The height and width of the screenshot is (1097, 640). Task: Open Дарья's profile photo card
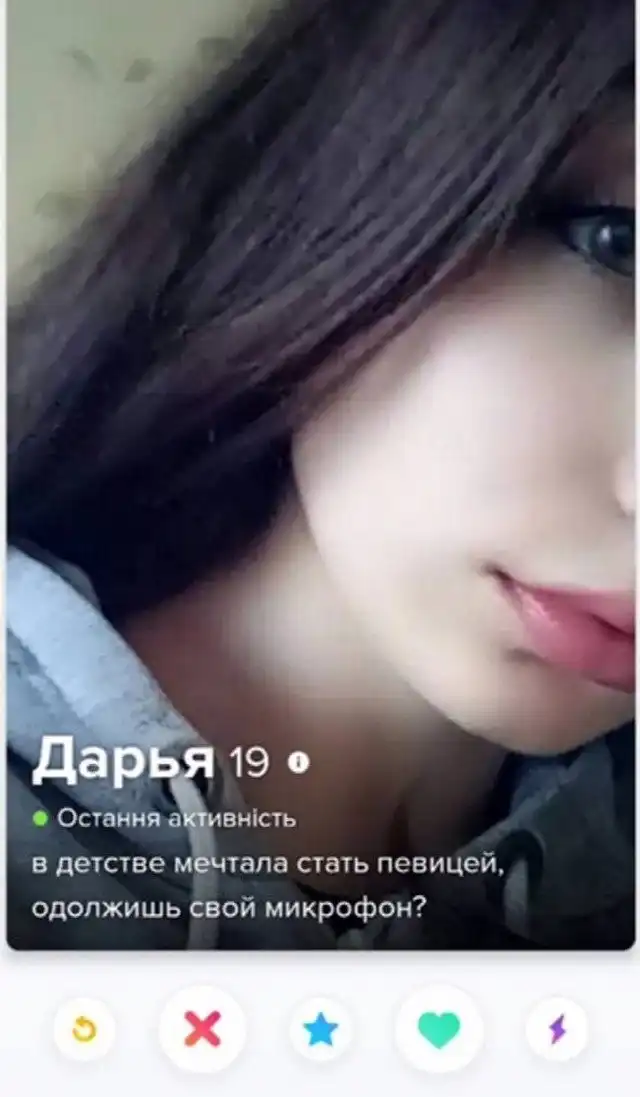[x=320, y=400]
